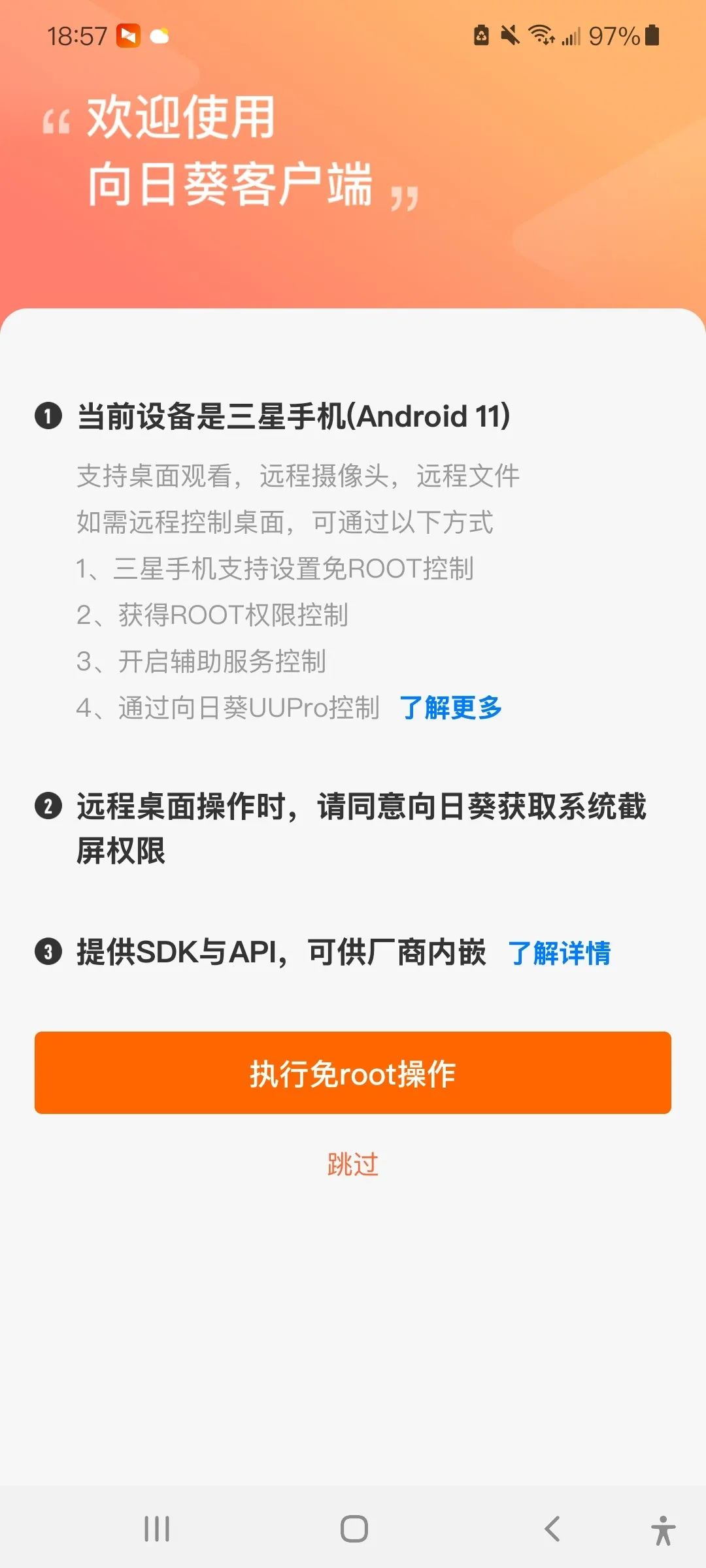Open the 了解详情 link about SDK
The height and width of the screenshot is (1568, 706).
coord(559,953)
